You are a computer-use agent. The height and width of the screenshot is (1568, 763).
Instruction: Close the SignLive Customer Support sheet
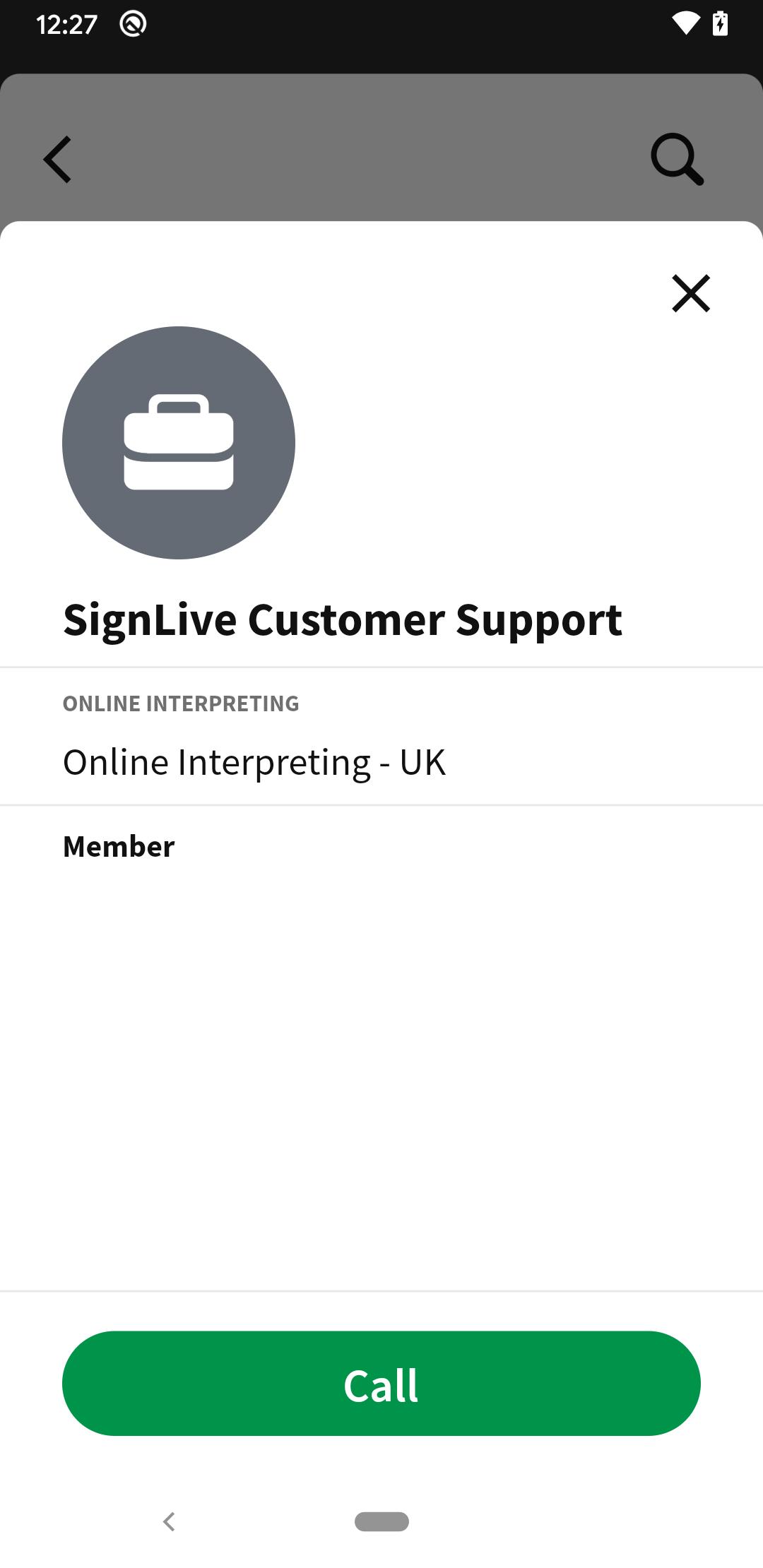tap(690, 293)
